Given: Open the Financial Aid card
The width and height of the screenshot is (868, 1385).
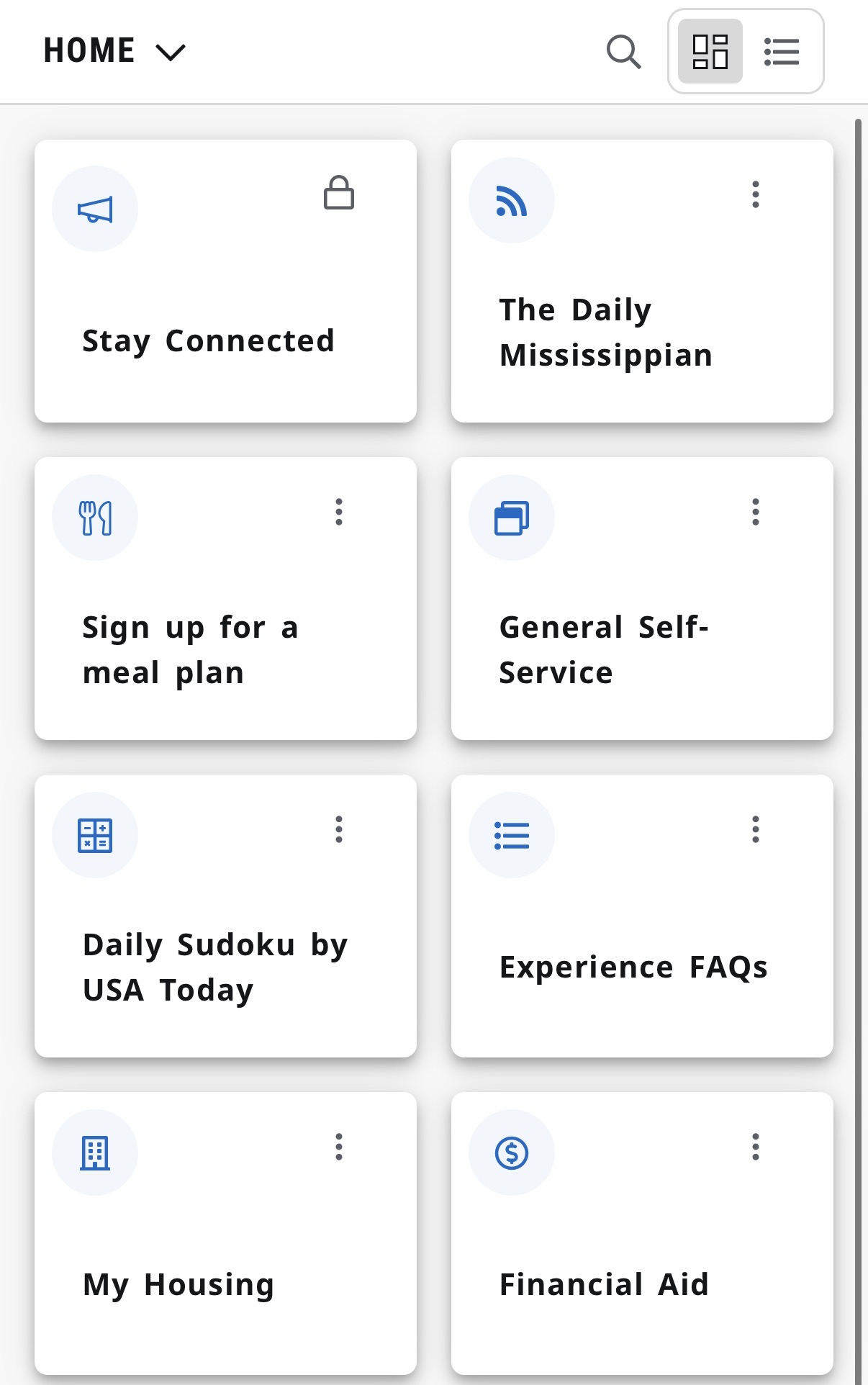Looking at the screenshot, I should tap(603, 1284).
